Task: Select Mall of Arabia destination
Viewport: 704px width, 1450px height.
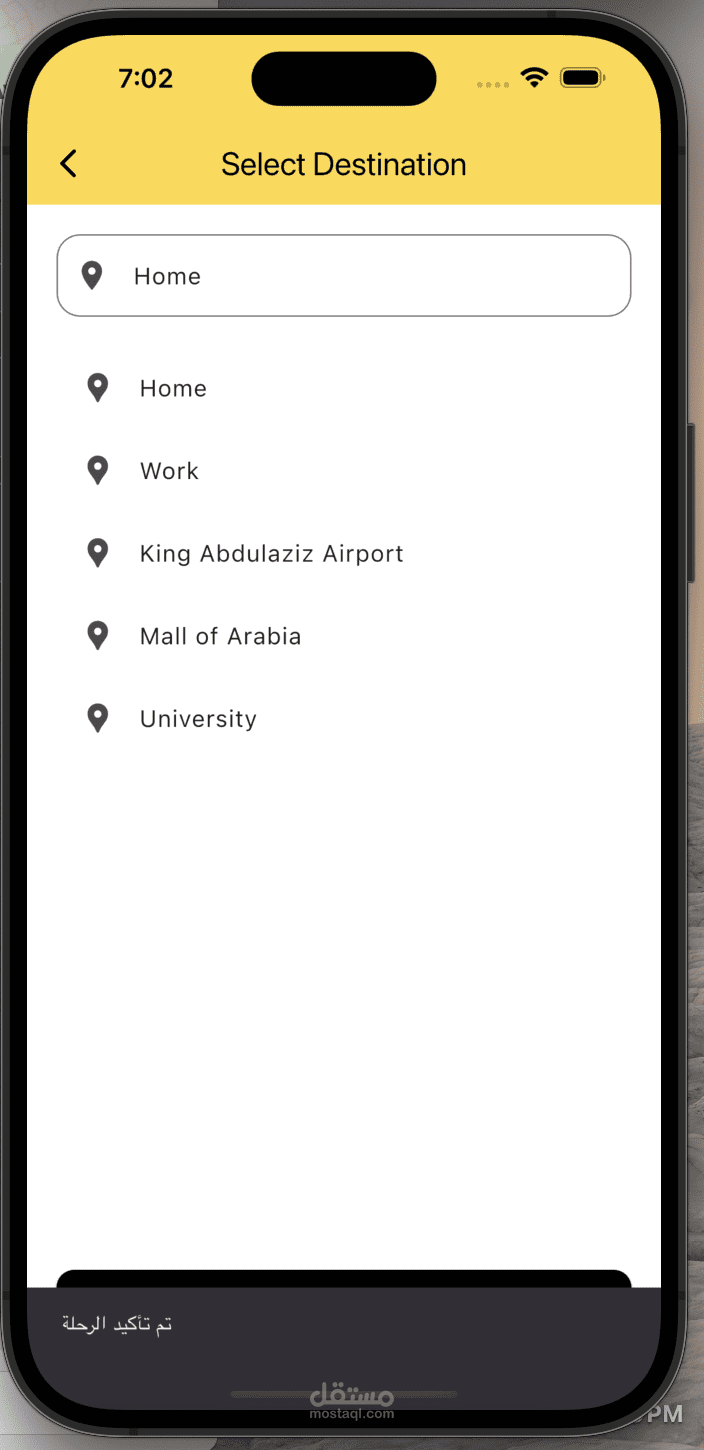Action: click(220, 636)
